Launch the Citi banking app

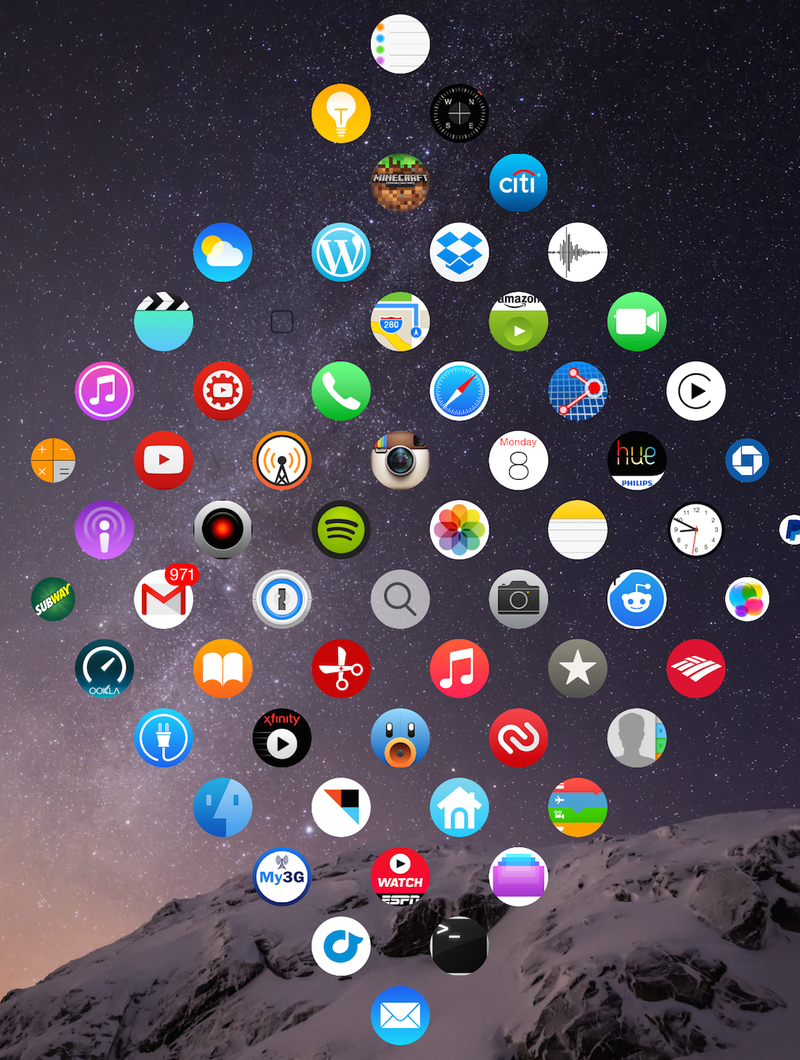coord(518,183)
